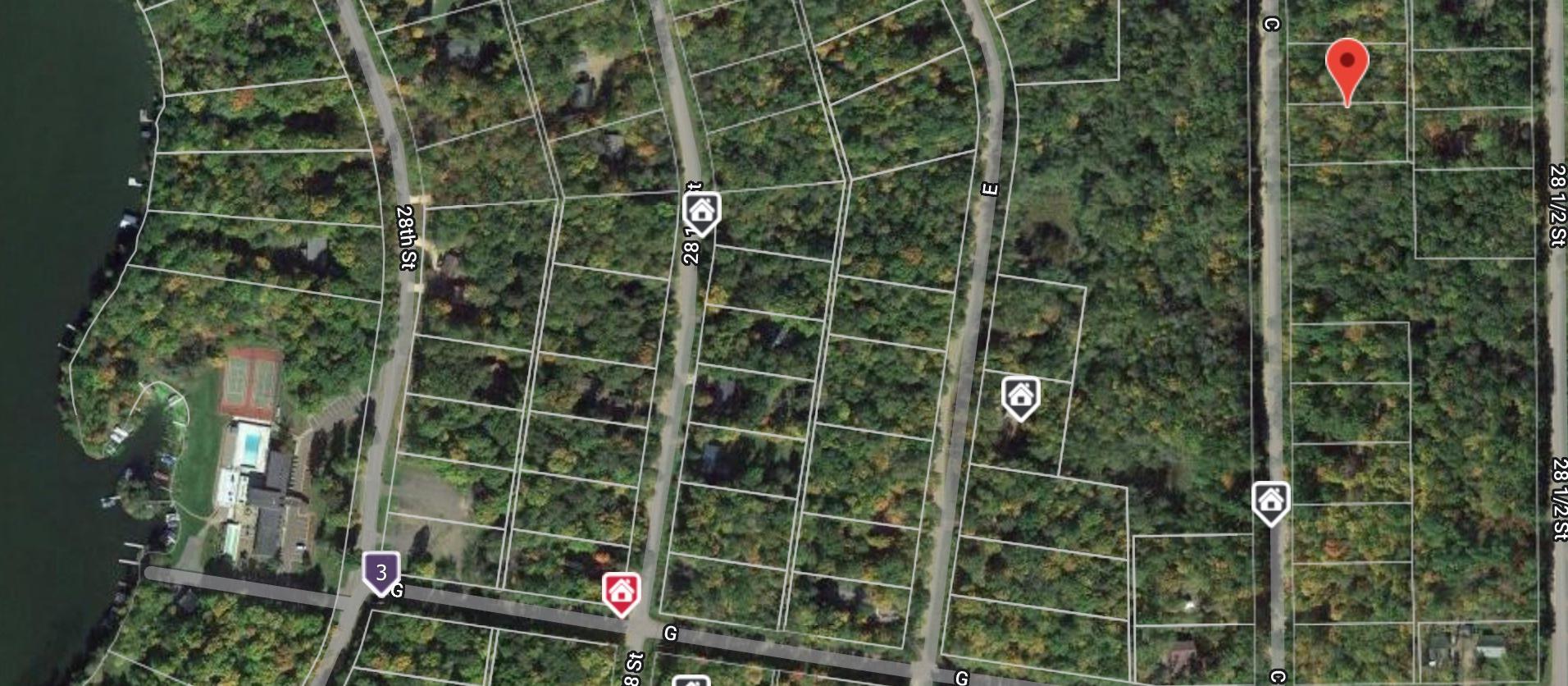Tap the red location pin
1568x686 pixels.
click(x=1347, y=64)
